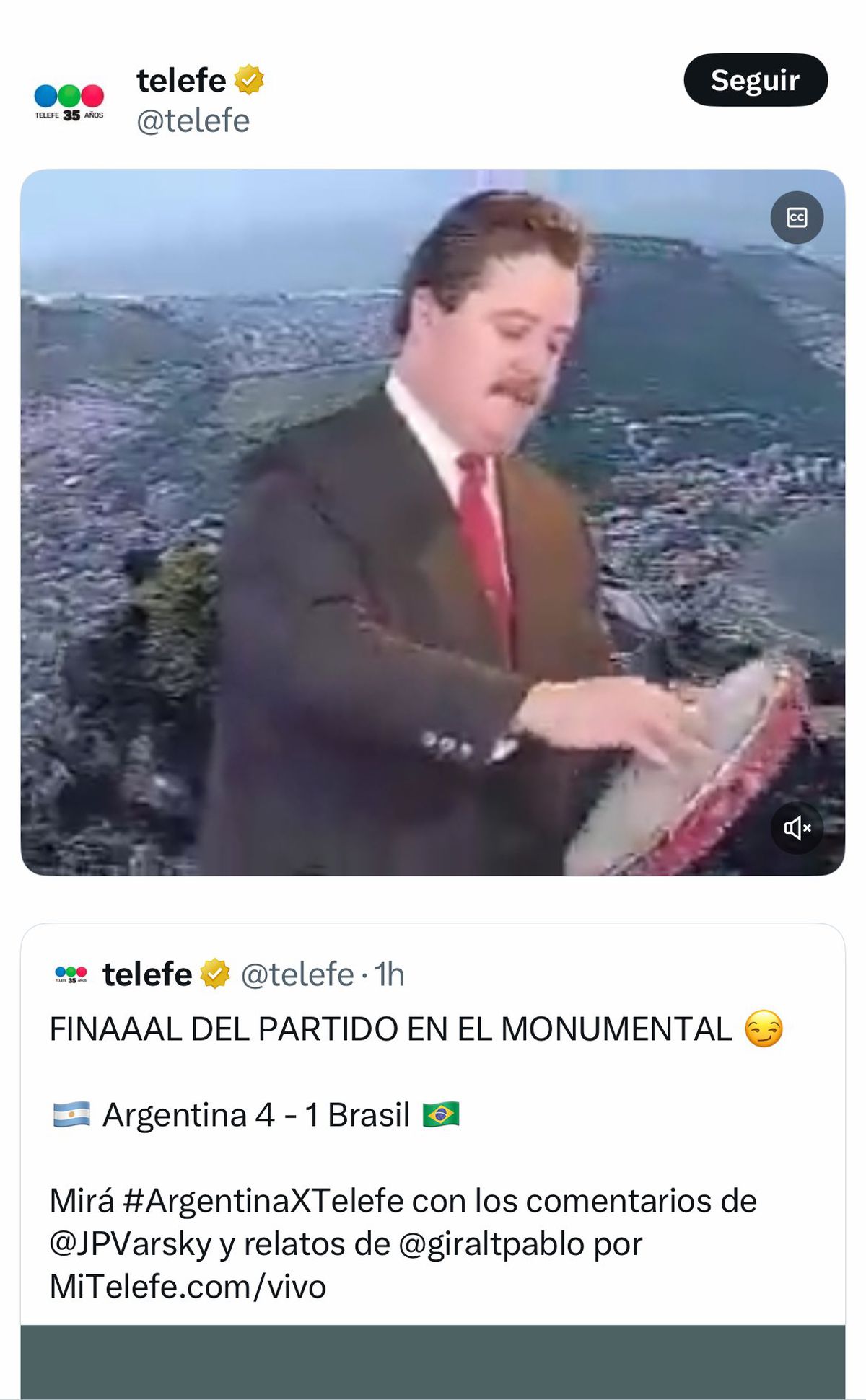Follow telefe with the Seguir button
866x1400 pixels.
coord(755,80)
